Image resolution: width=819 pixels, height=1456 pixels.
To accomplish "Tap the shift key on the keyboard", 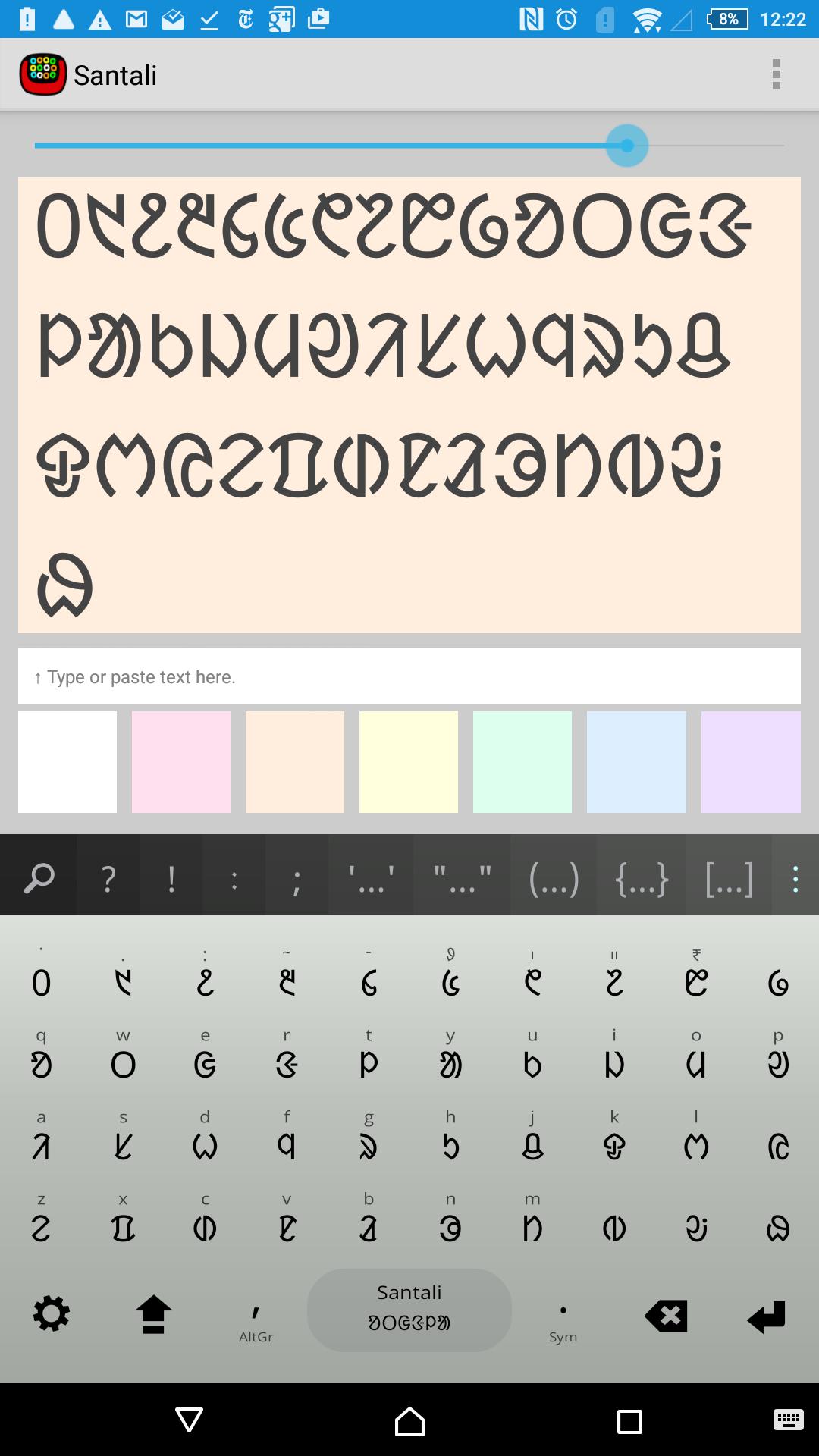I will tap(154, 1315).
